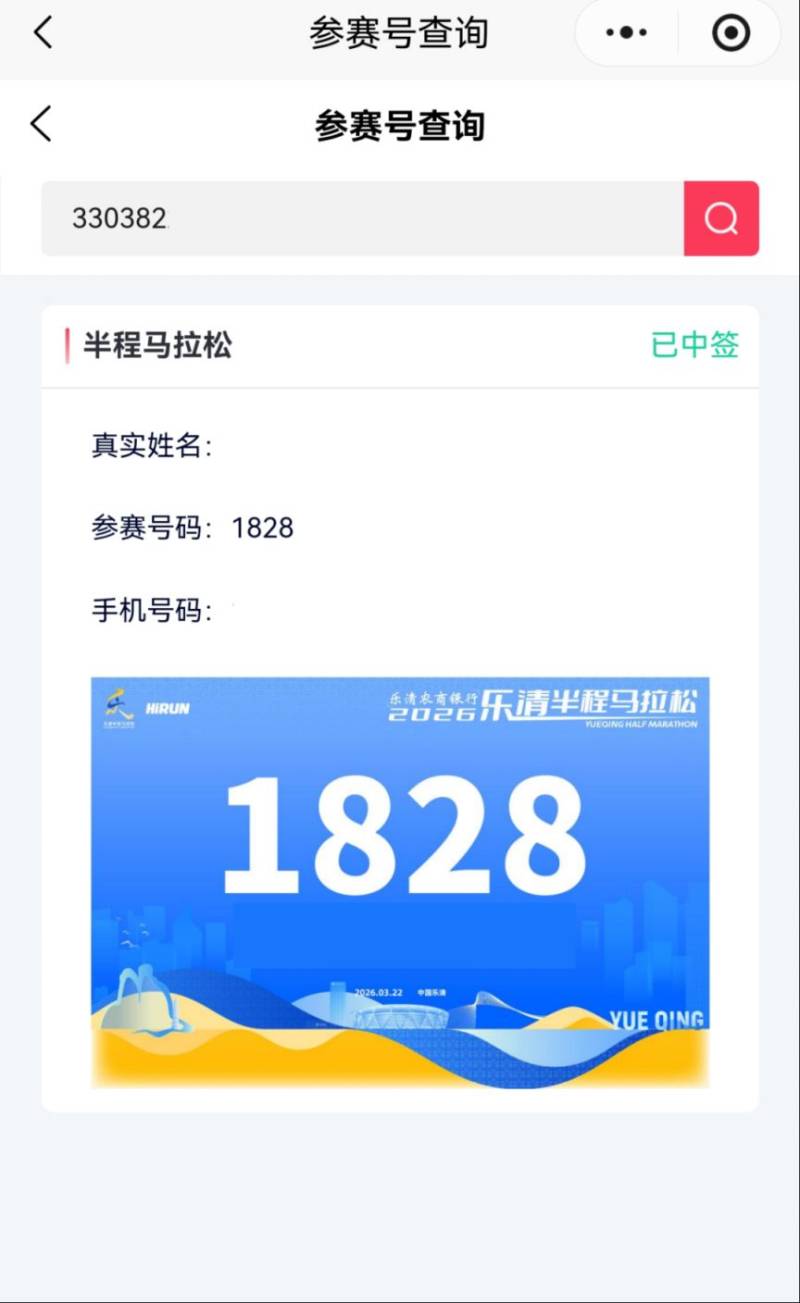Tap the 参赛号码 1828 text line
This screenshot has width=800, height=1303.
194,527
